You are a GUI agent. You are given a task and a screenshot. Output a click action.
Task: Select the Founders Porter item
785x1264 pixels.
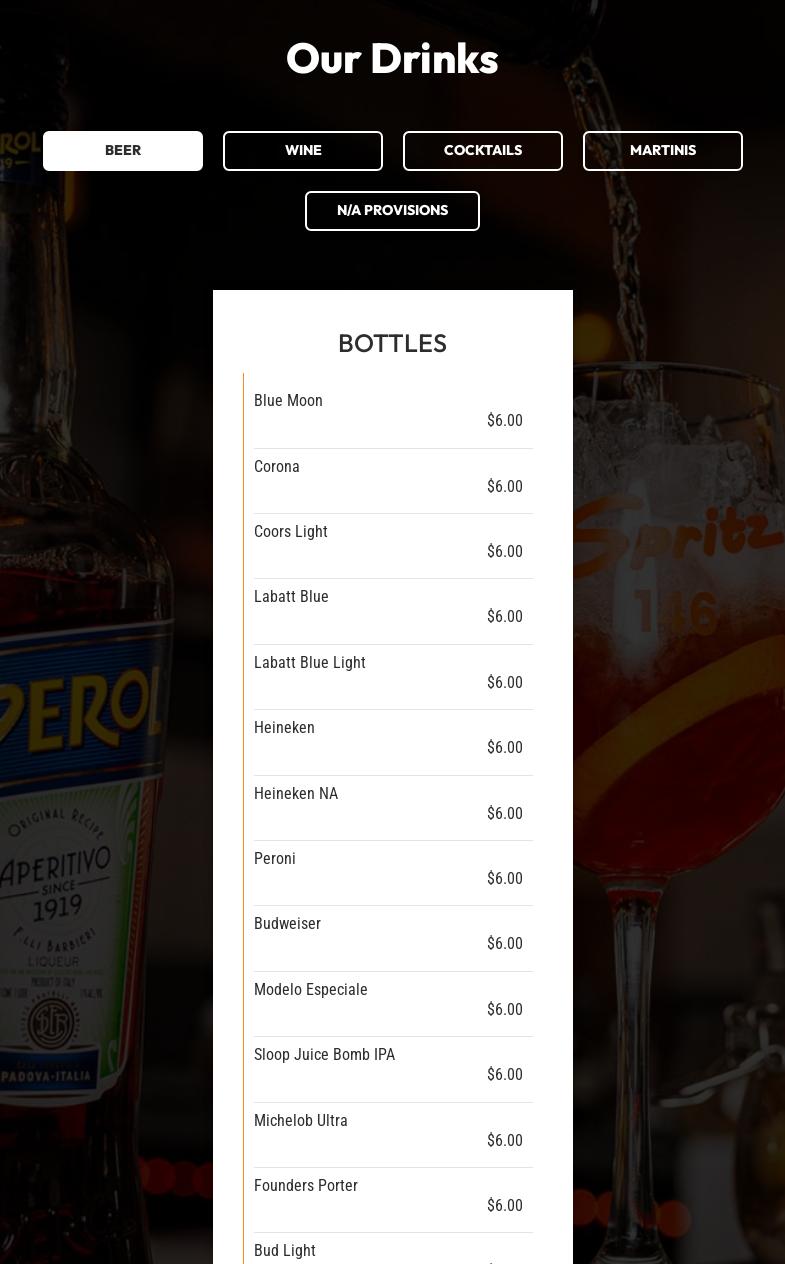click(x=306, y=1185)
